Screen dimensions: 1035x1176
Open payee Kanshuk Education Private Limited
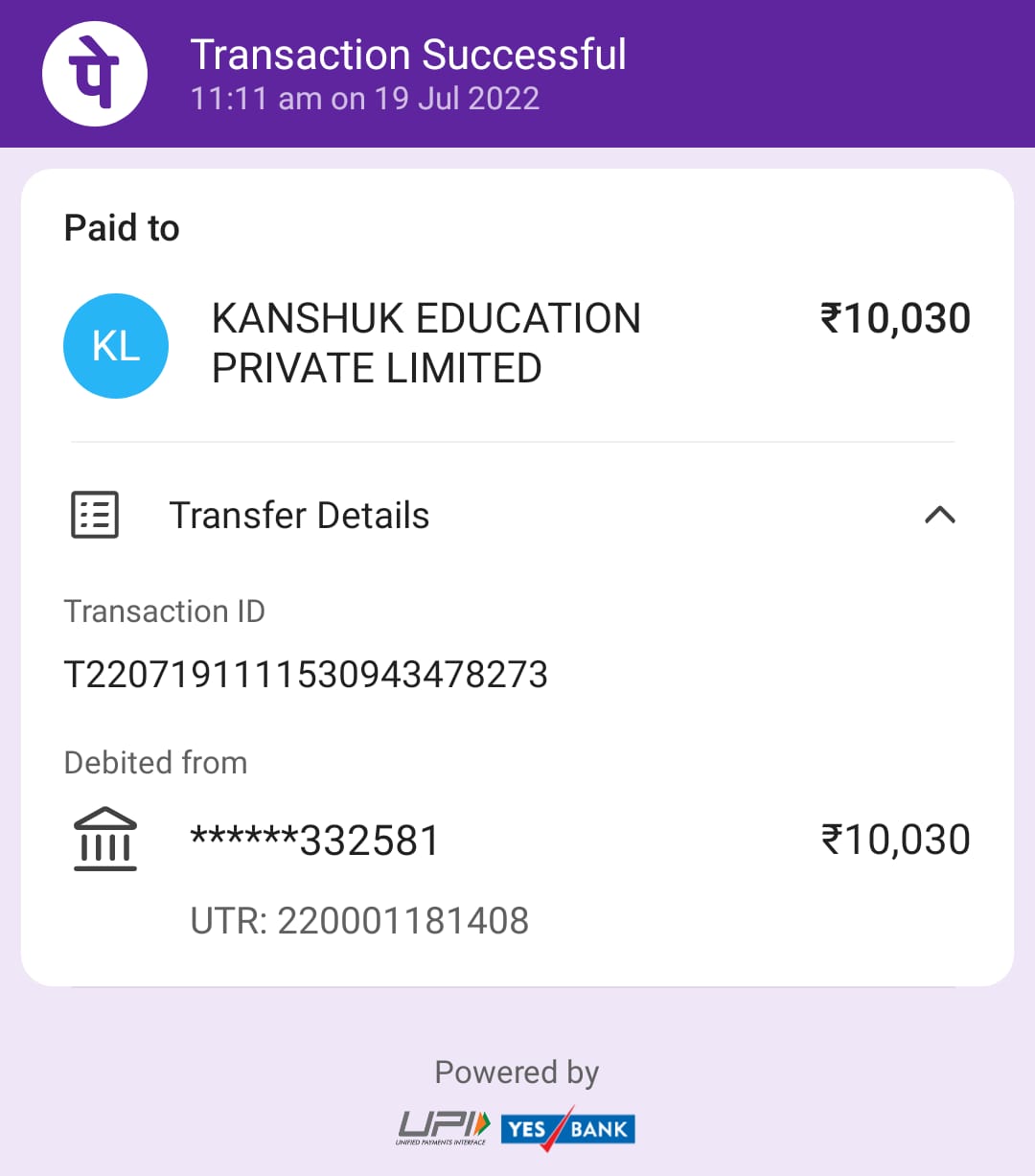pyautogui.click(x=425, y=343)
